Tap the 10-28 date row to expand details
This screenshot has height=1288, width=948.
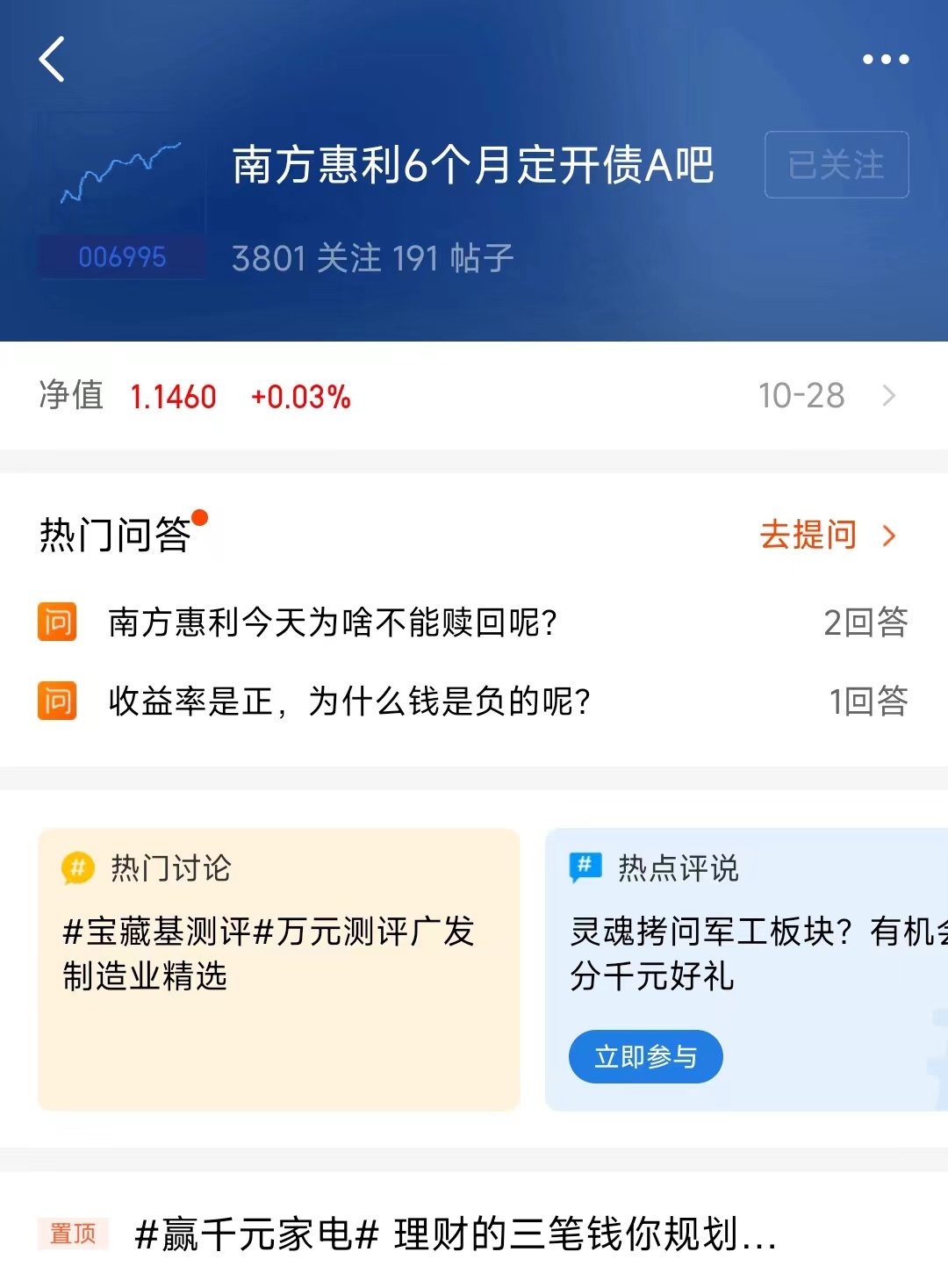click(x=802, y=396)
